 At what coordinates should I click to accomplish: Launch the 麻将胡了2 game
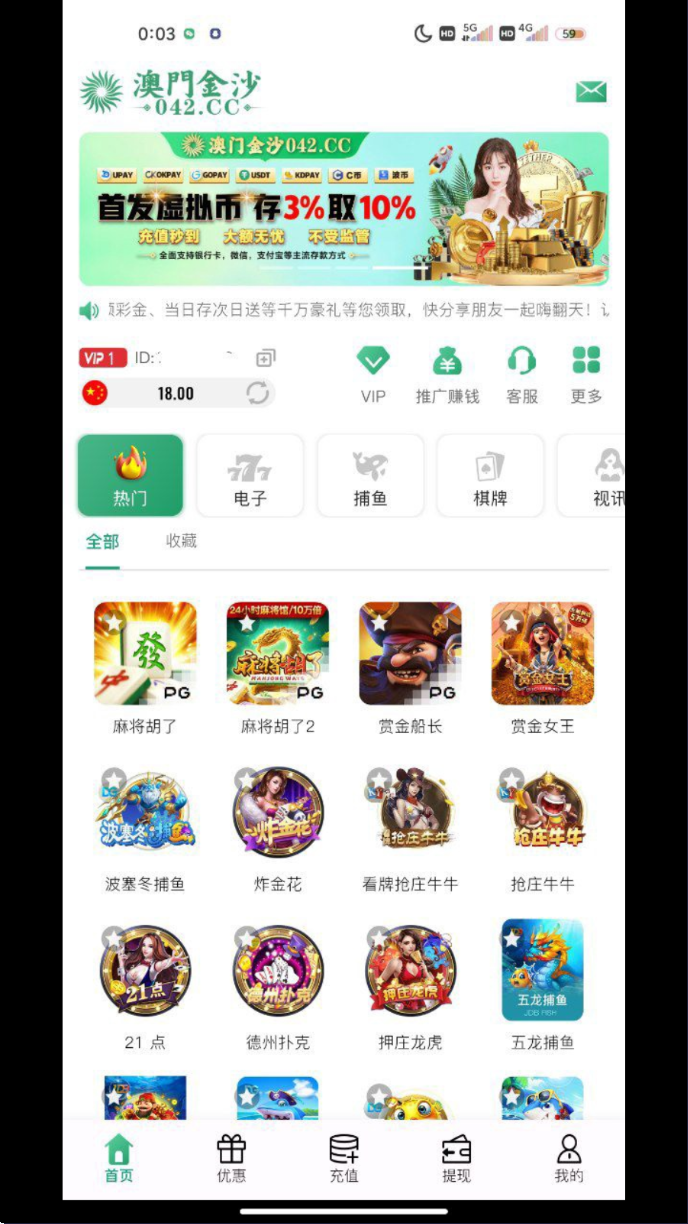tap(278, 653)
